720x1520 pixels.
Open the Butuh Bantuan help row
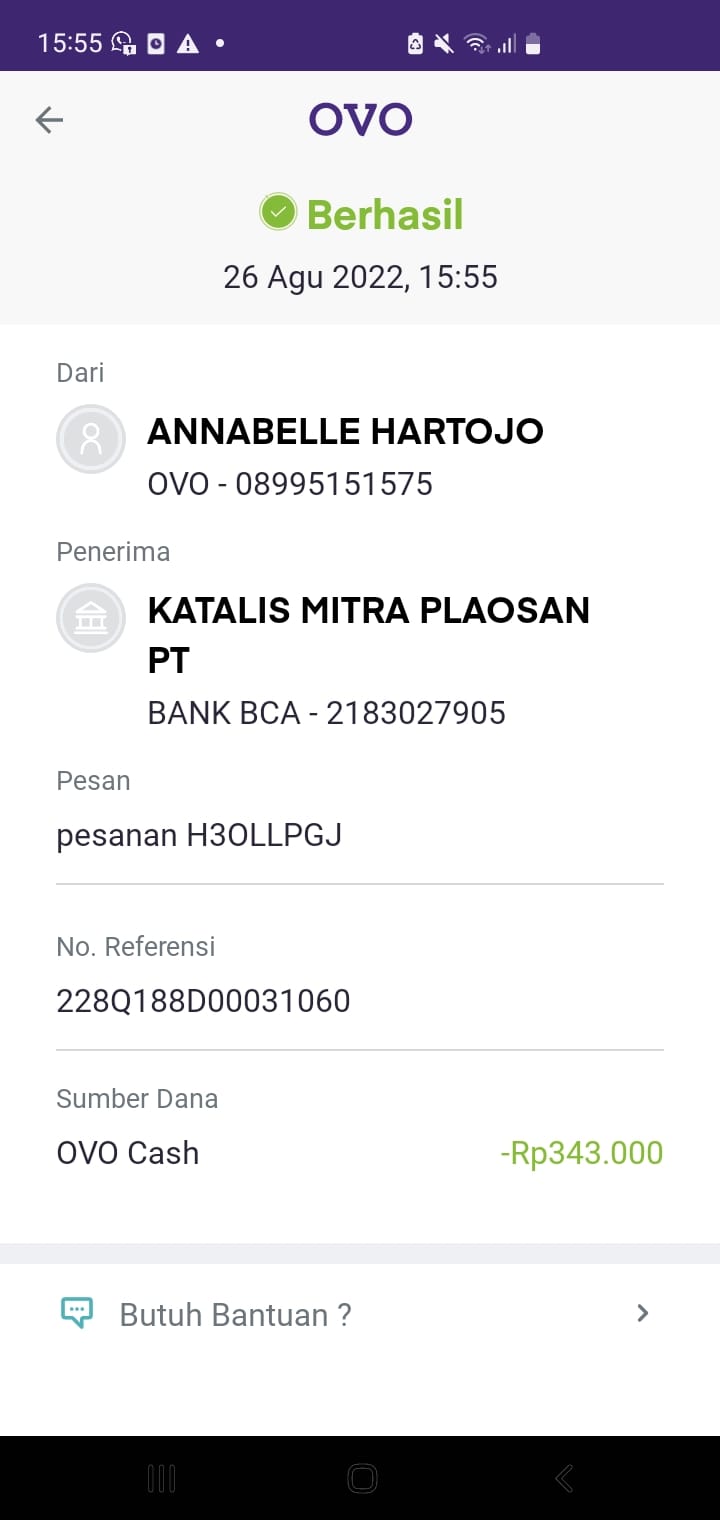click(360, 1313)
